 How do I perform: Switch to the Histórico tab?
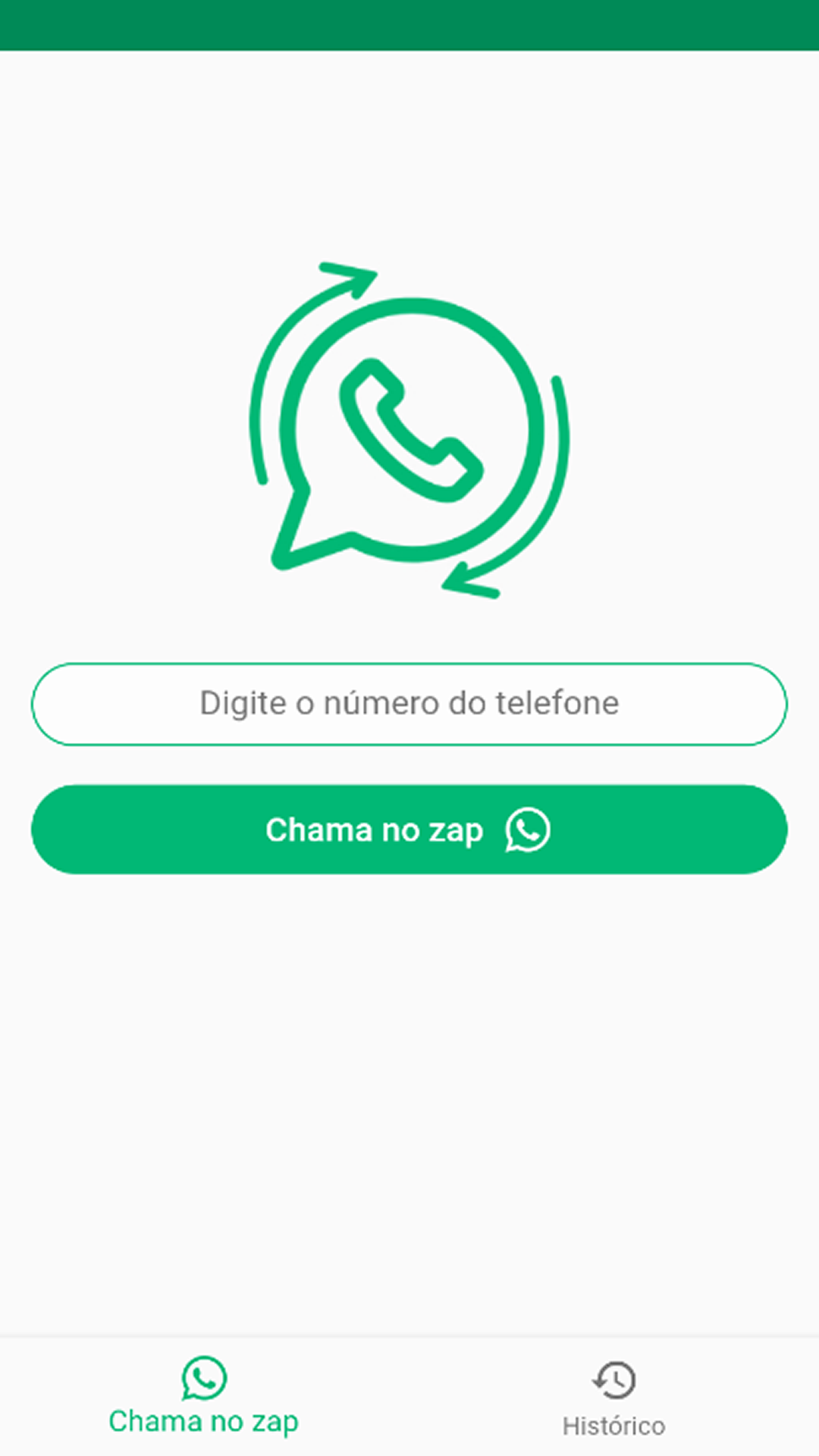tap(613, 1399)
